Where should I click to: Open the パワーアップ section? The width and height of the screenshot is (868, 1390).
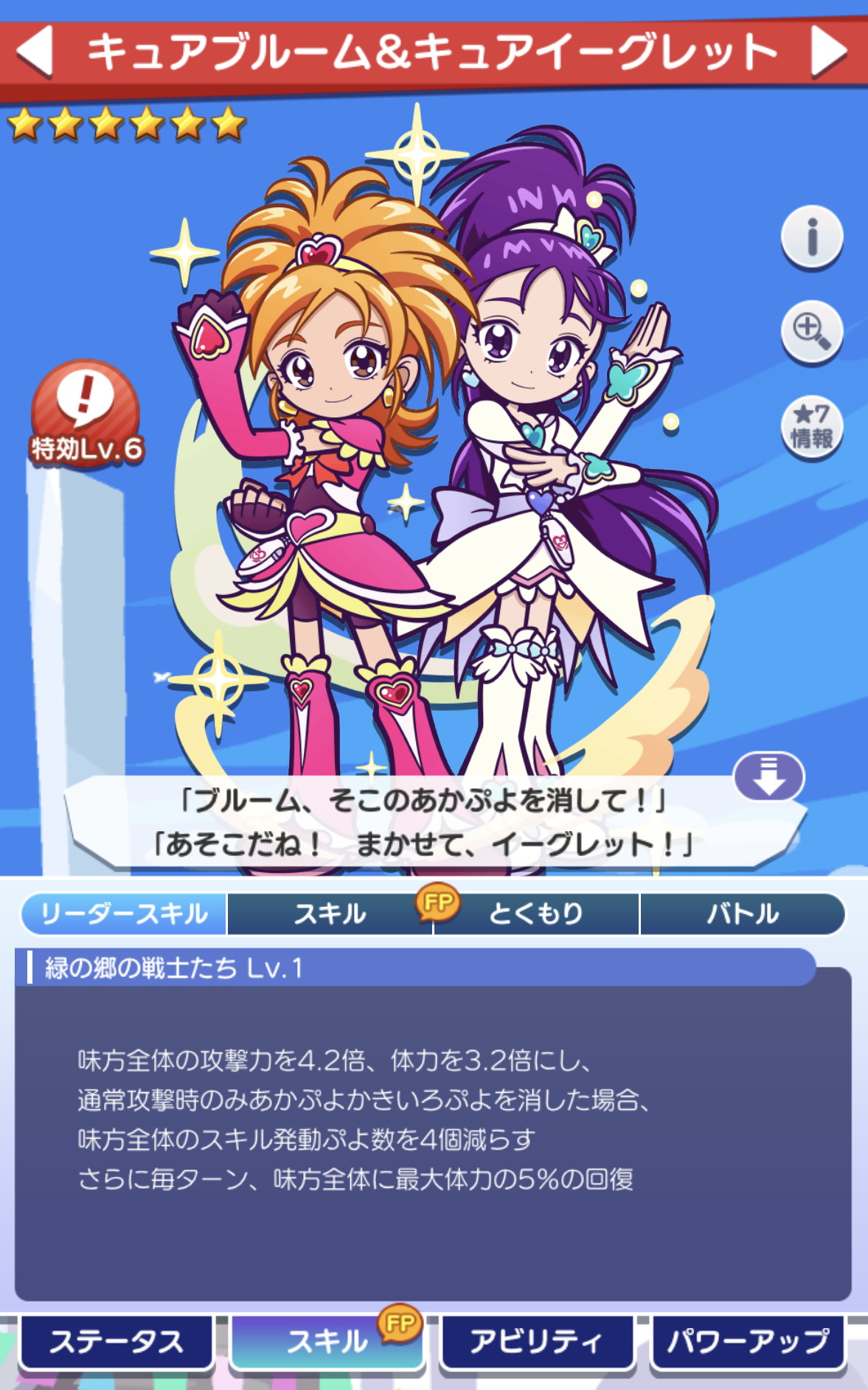coord(747,1341)
